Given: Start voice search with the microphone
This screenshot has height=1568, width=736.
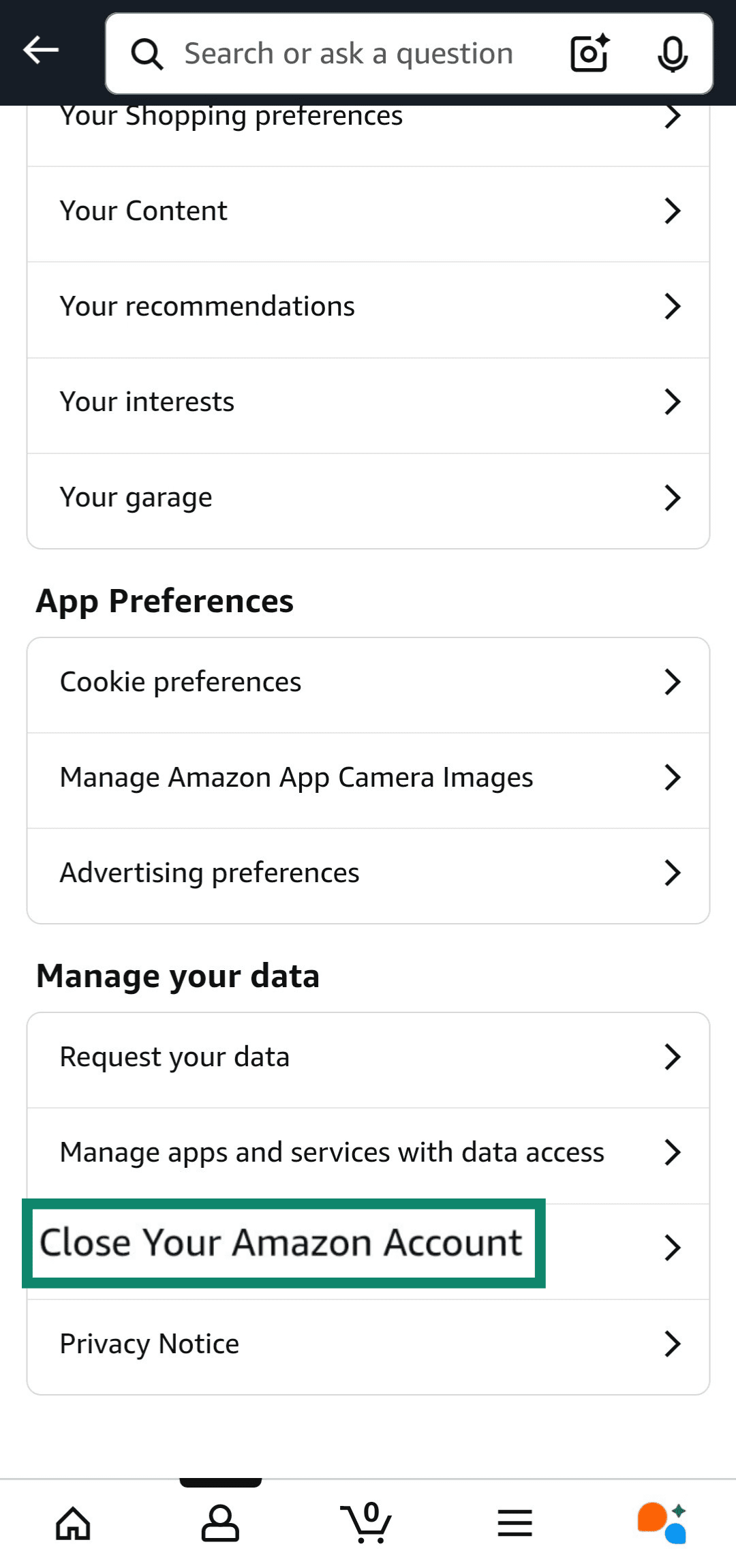Looking at the screenshot, I should [x=672, y=53].
